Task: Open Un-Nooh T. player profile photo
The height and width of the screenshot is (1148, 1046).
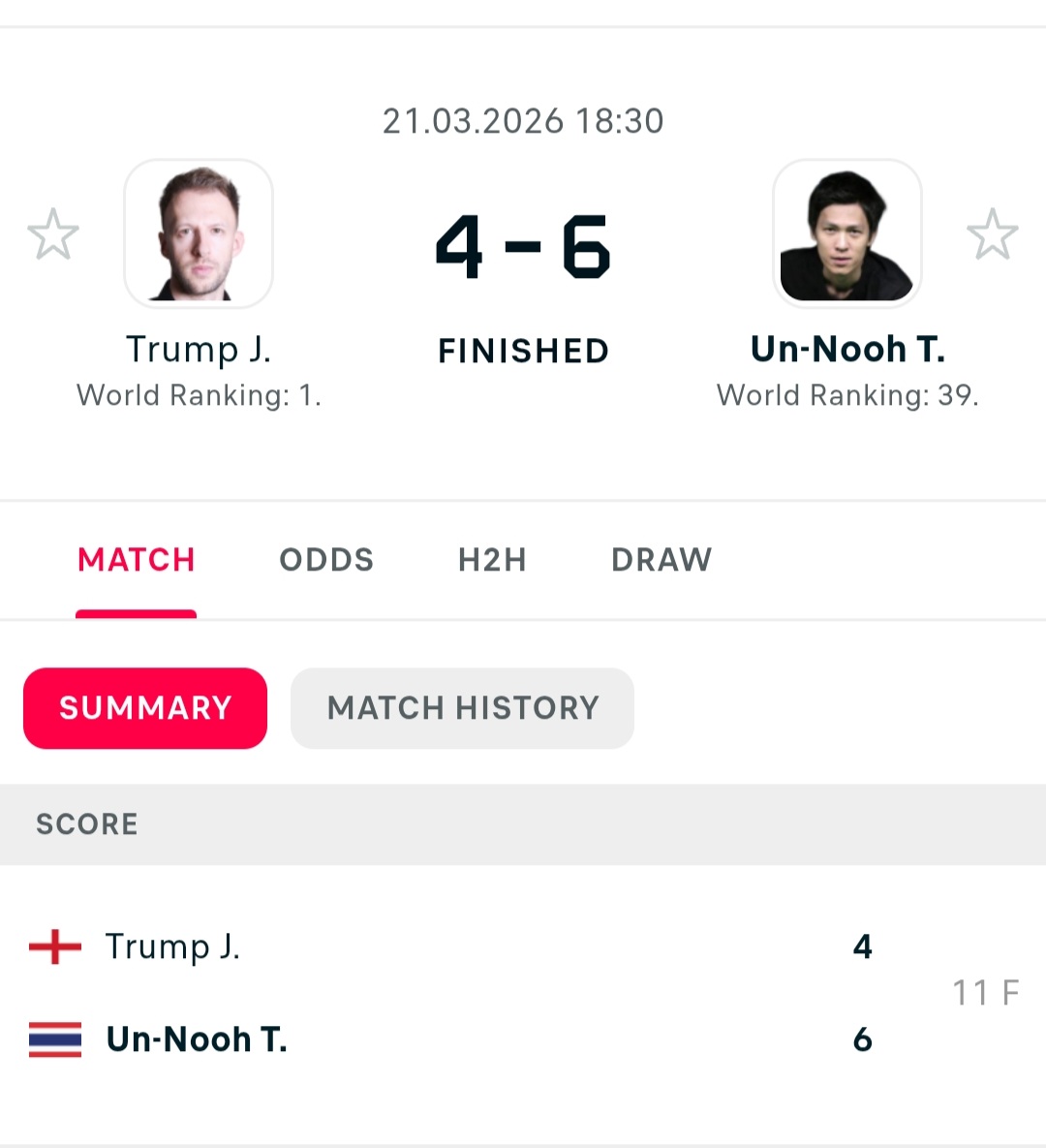Action: (x=847, y=233)
